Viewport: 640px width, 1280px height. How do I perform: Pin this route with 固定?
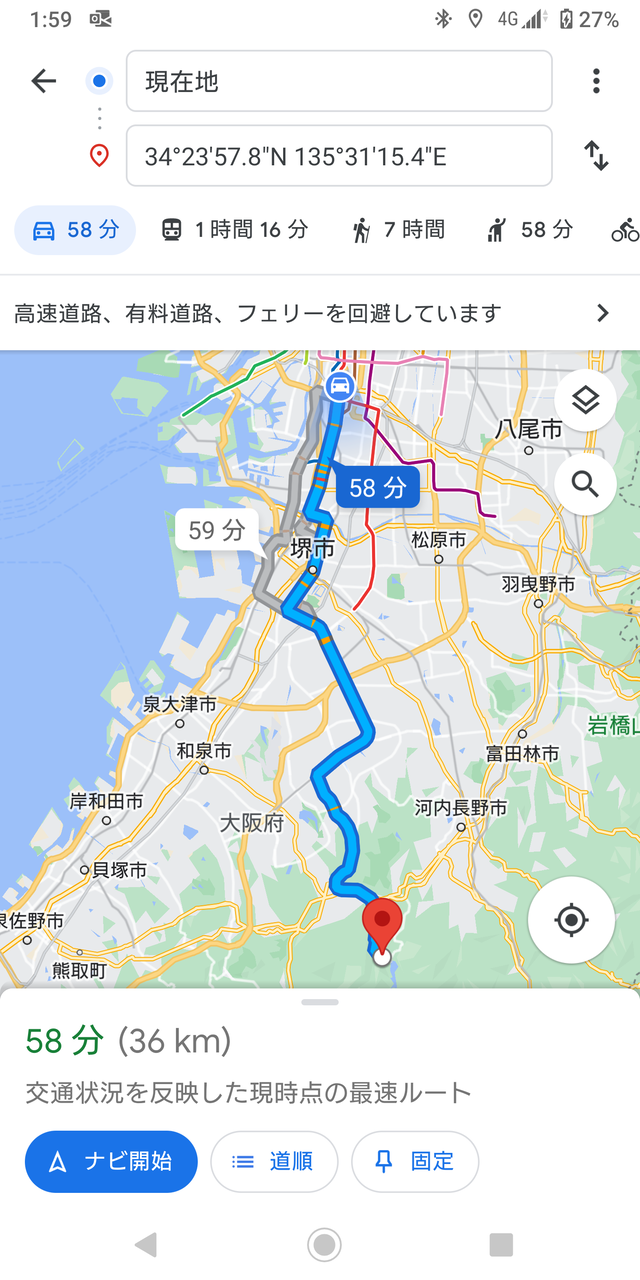click(x=415, y=1161)
